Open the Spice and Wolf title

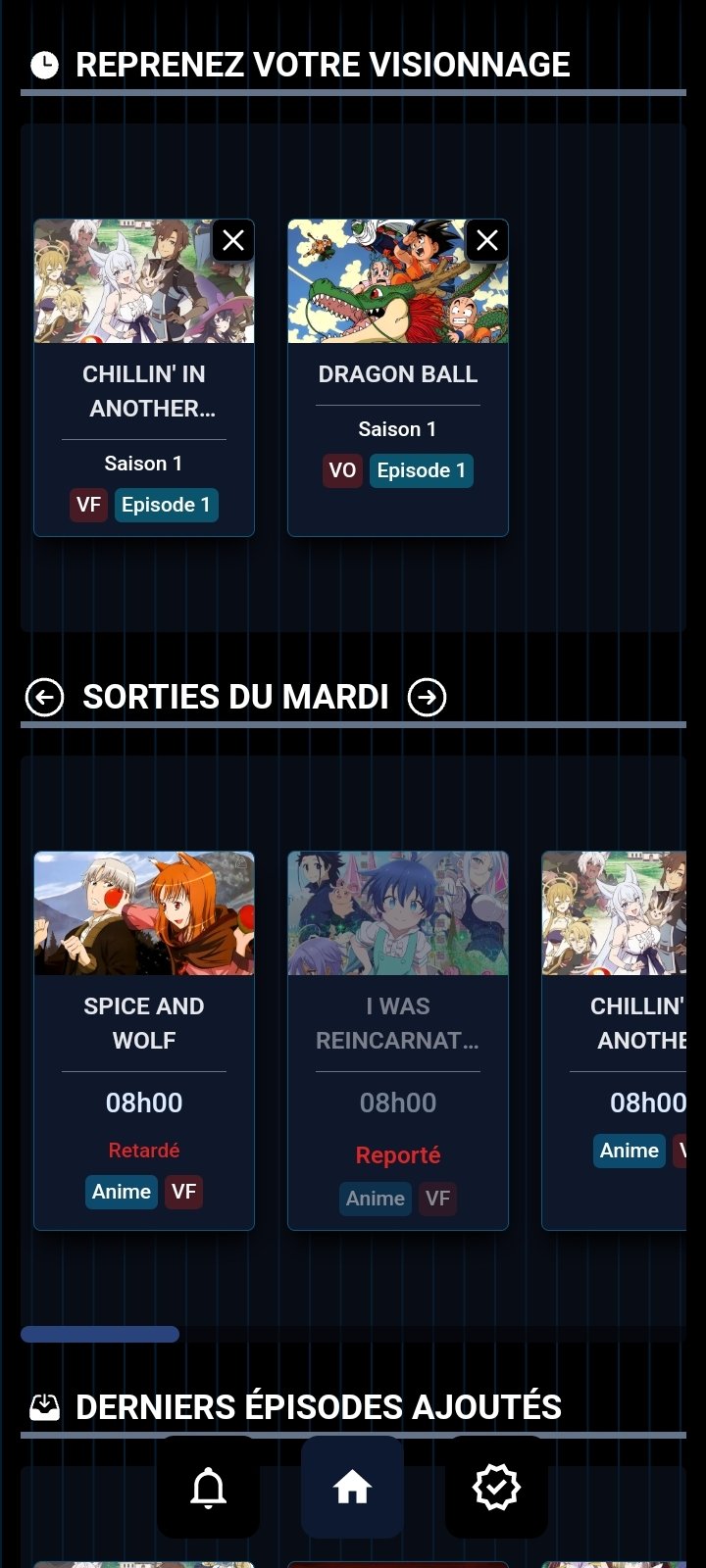pyautogui.click(x=143, y=1023)
